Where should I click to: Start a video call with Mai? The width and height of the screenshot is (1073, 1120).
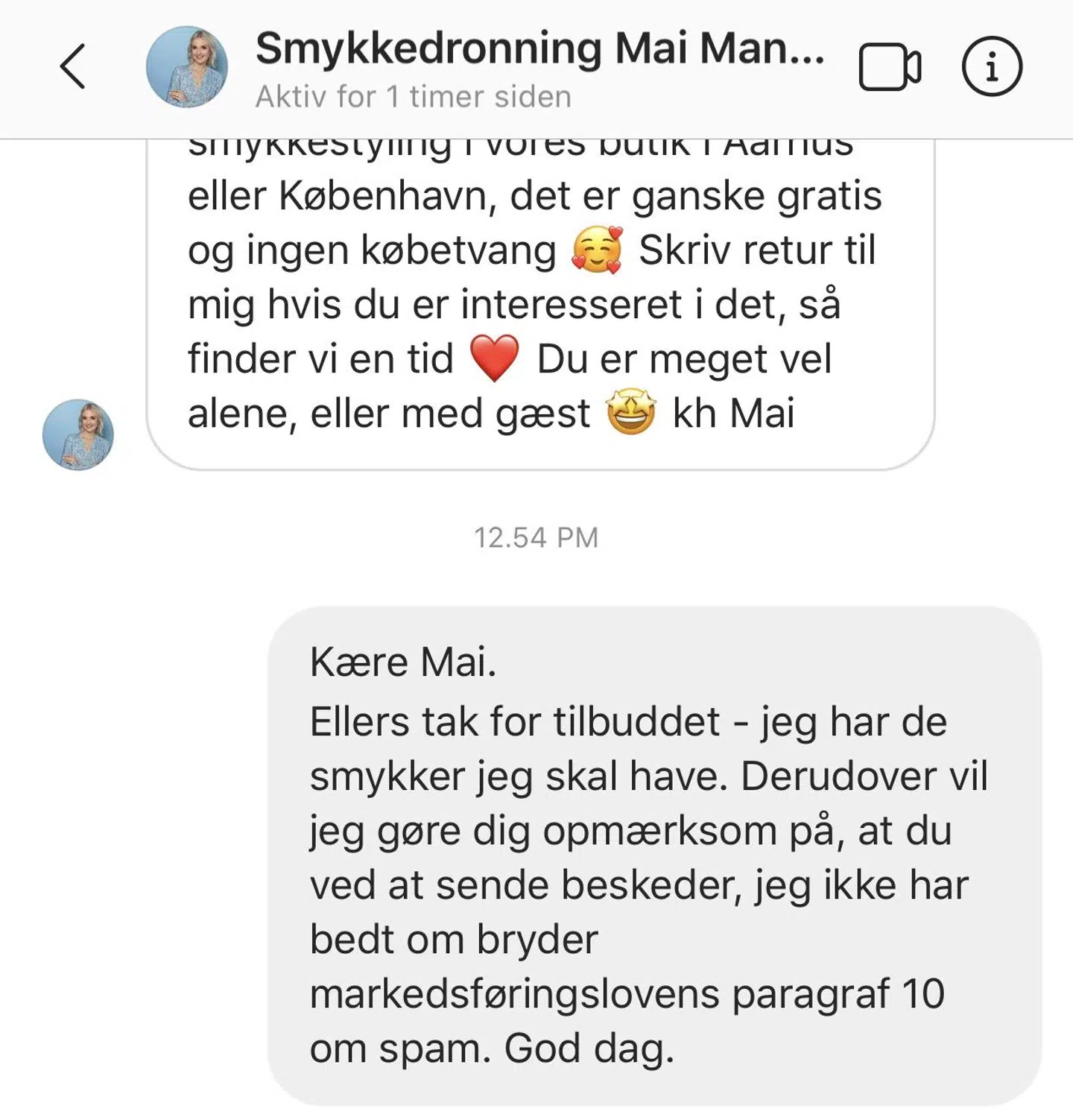click(x=889, y=68)
